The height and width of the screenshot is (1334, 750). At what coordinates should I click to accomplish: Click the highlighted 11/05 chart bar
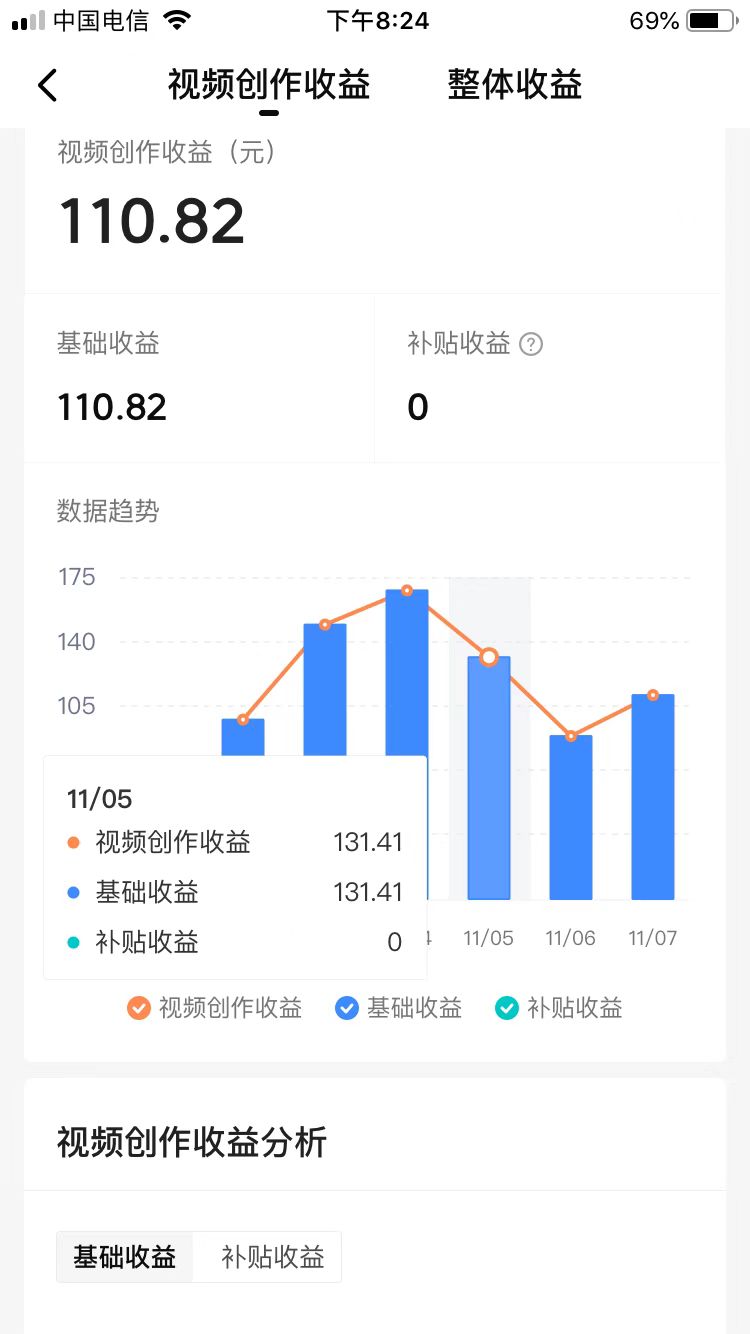pyautogui.click(x=488, y=780)
